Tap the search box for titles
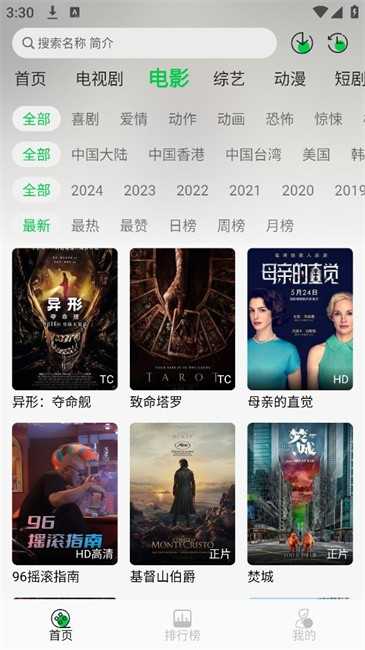 tap(144, 43)
